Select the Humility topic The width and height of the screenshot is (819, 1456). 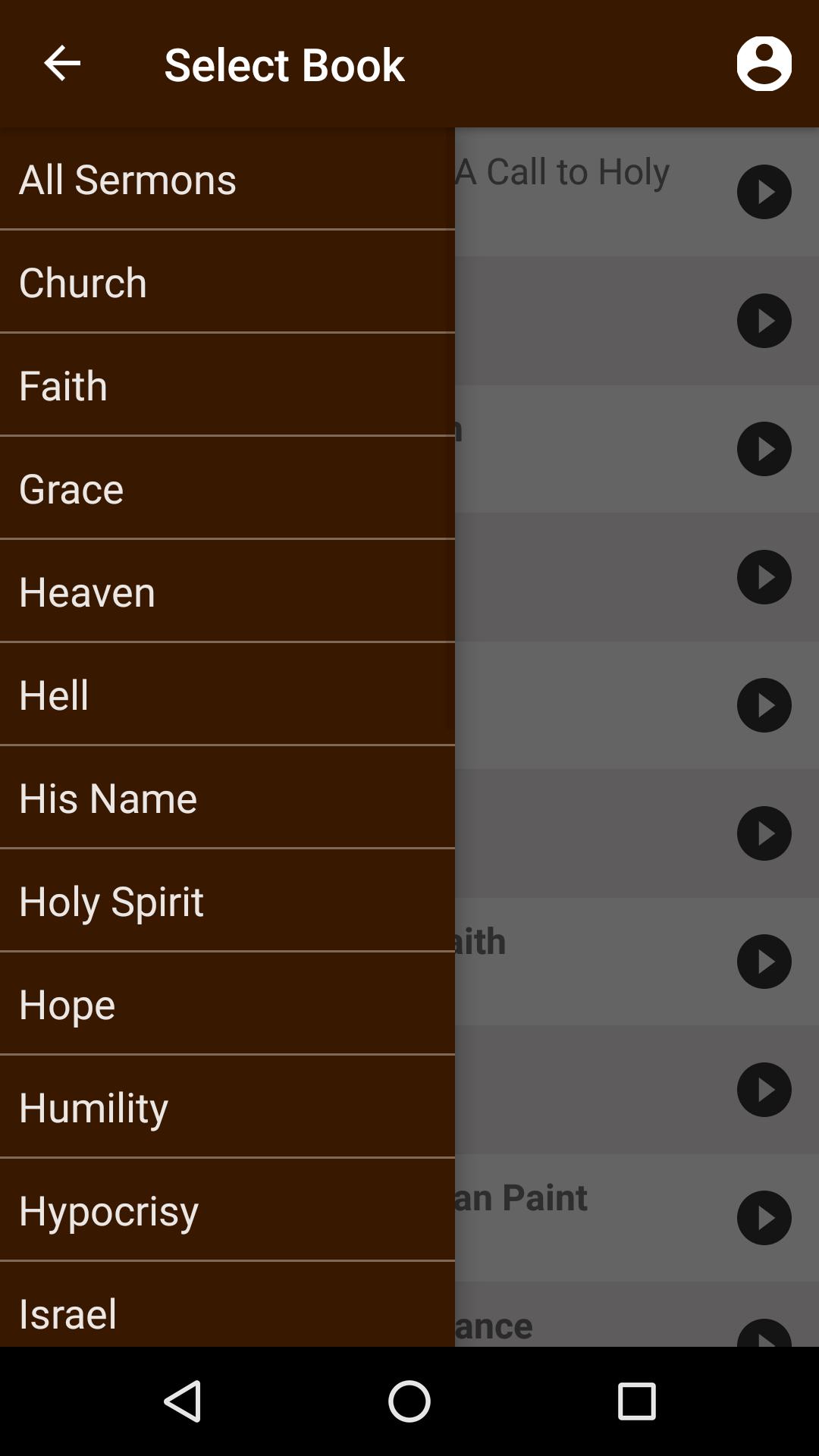(227, 1107)
